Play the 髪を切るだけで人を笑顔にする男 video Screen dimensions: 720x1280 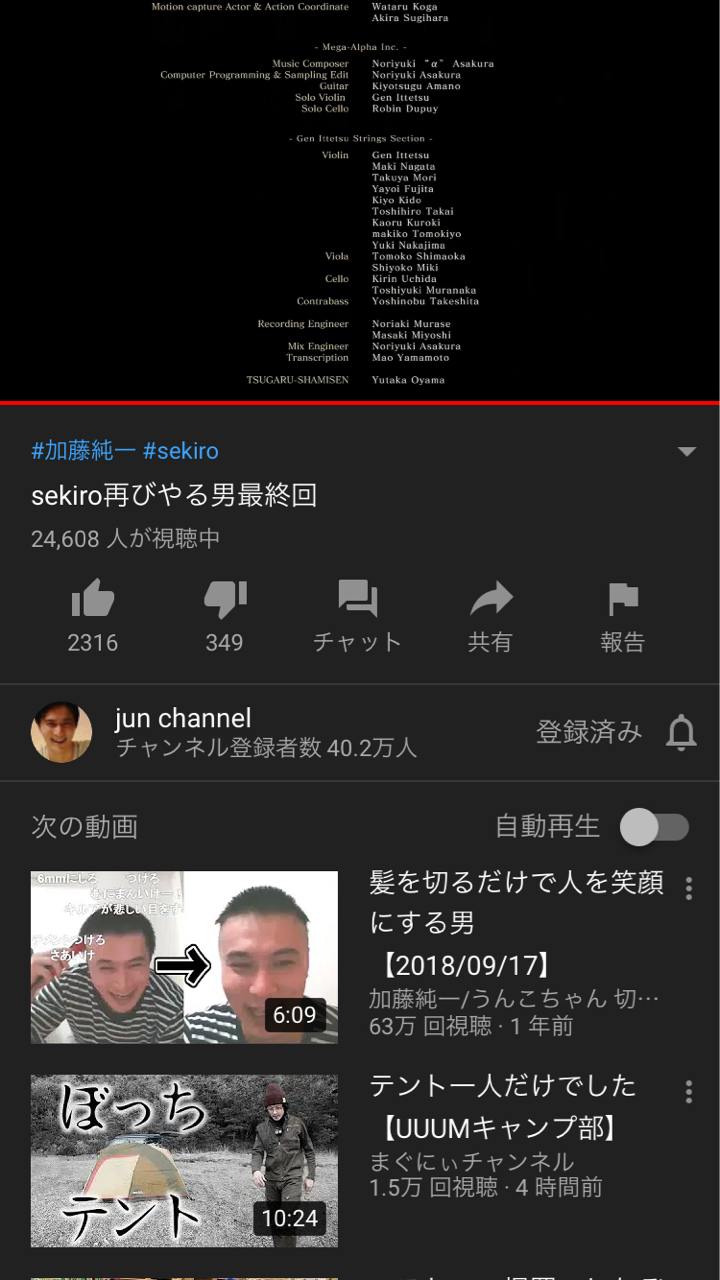point(184,957)
